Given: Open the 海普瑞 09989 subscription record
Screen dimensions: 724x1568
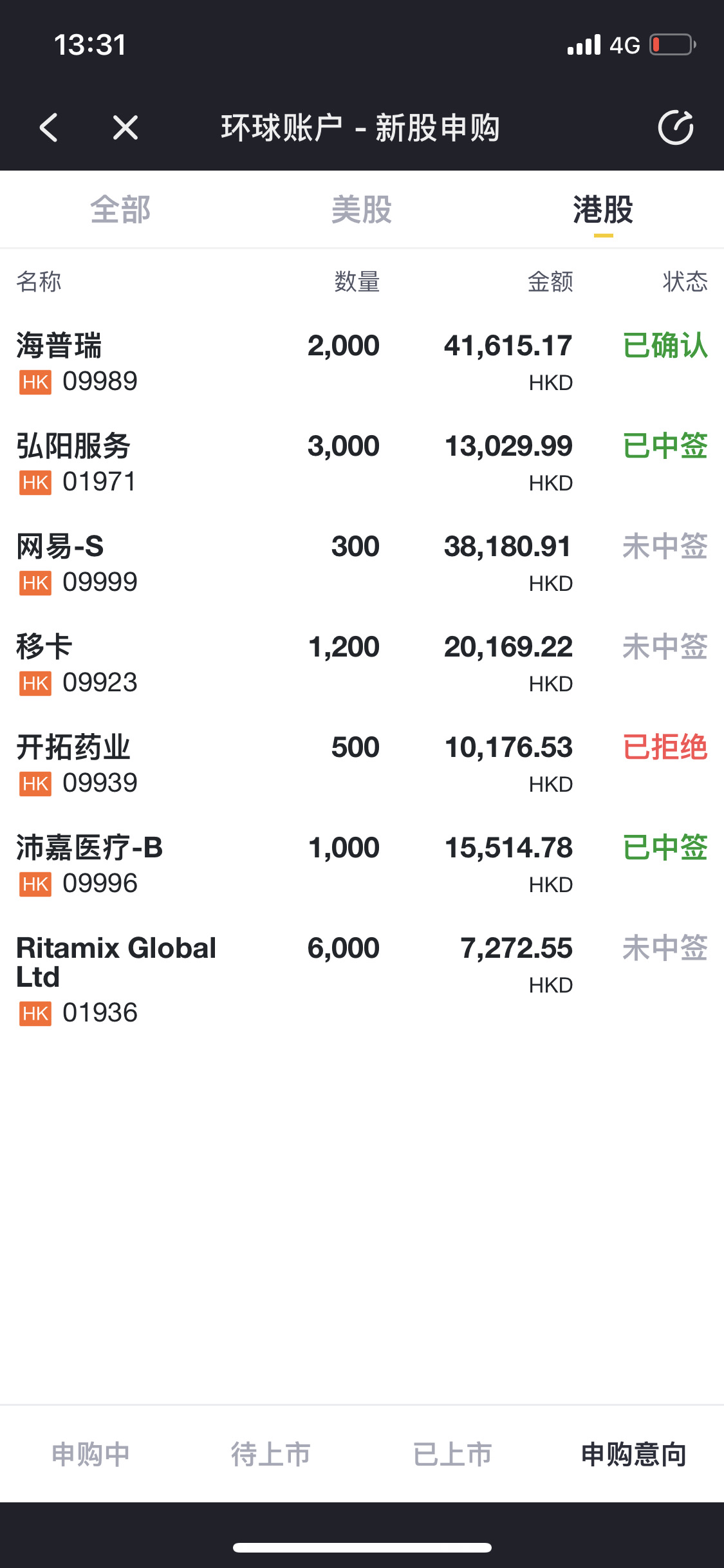Looking at the screenshot, I should [x=362, y=362].
